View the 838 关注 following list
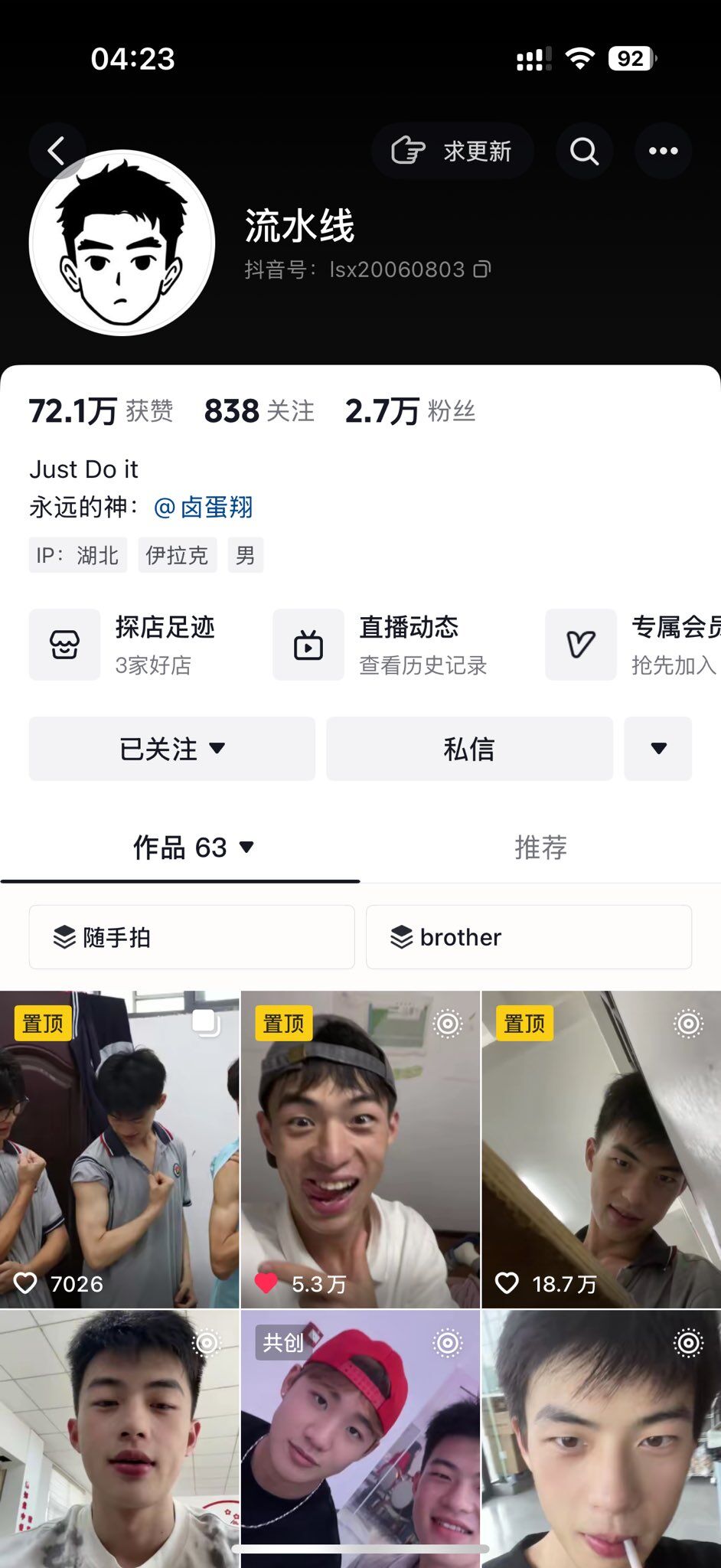721x1568 pixels. 259,411
